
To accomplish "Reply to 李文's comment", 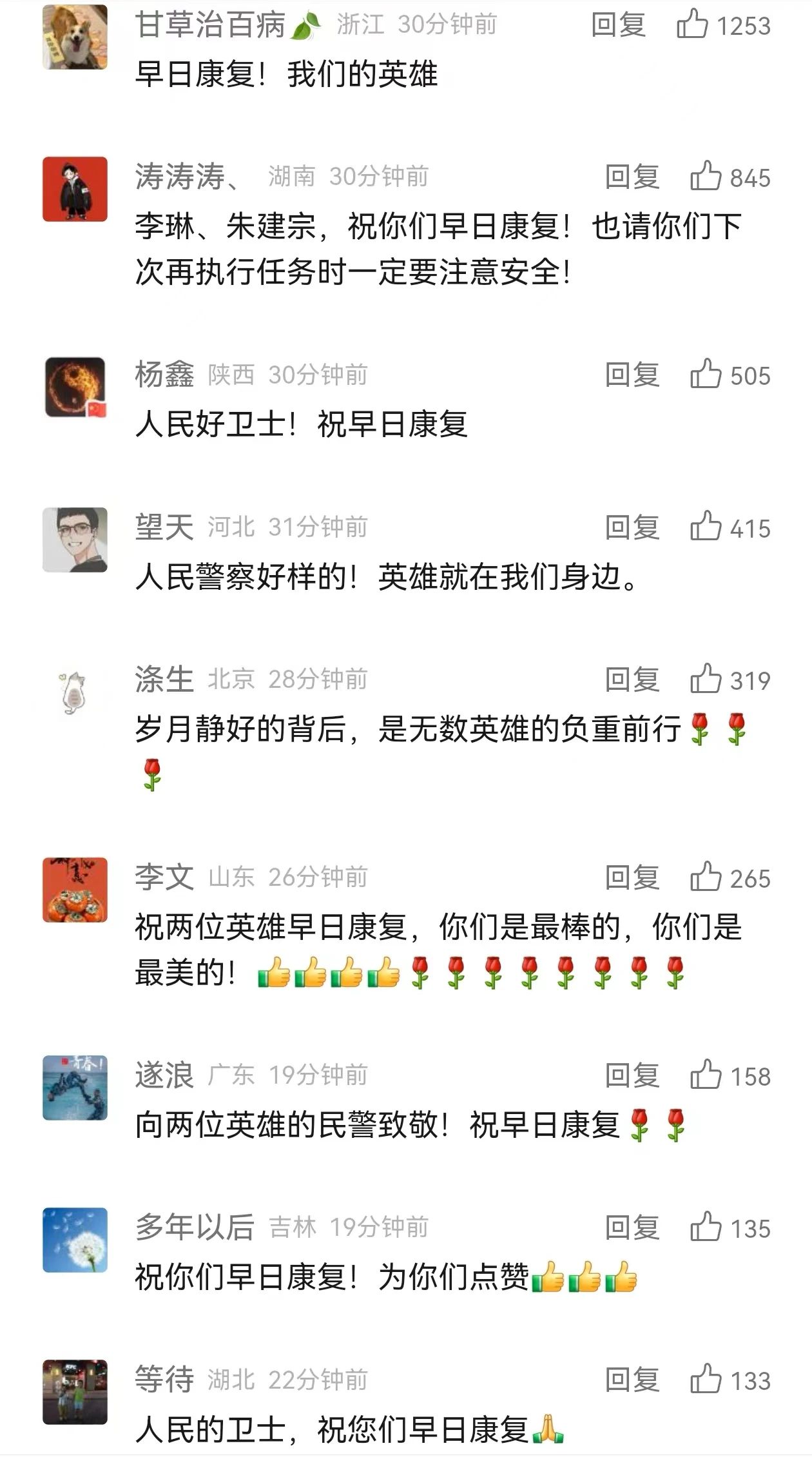I will [x=632, y=877].
